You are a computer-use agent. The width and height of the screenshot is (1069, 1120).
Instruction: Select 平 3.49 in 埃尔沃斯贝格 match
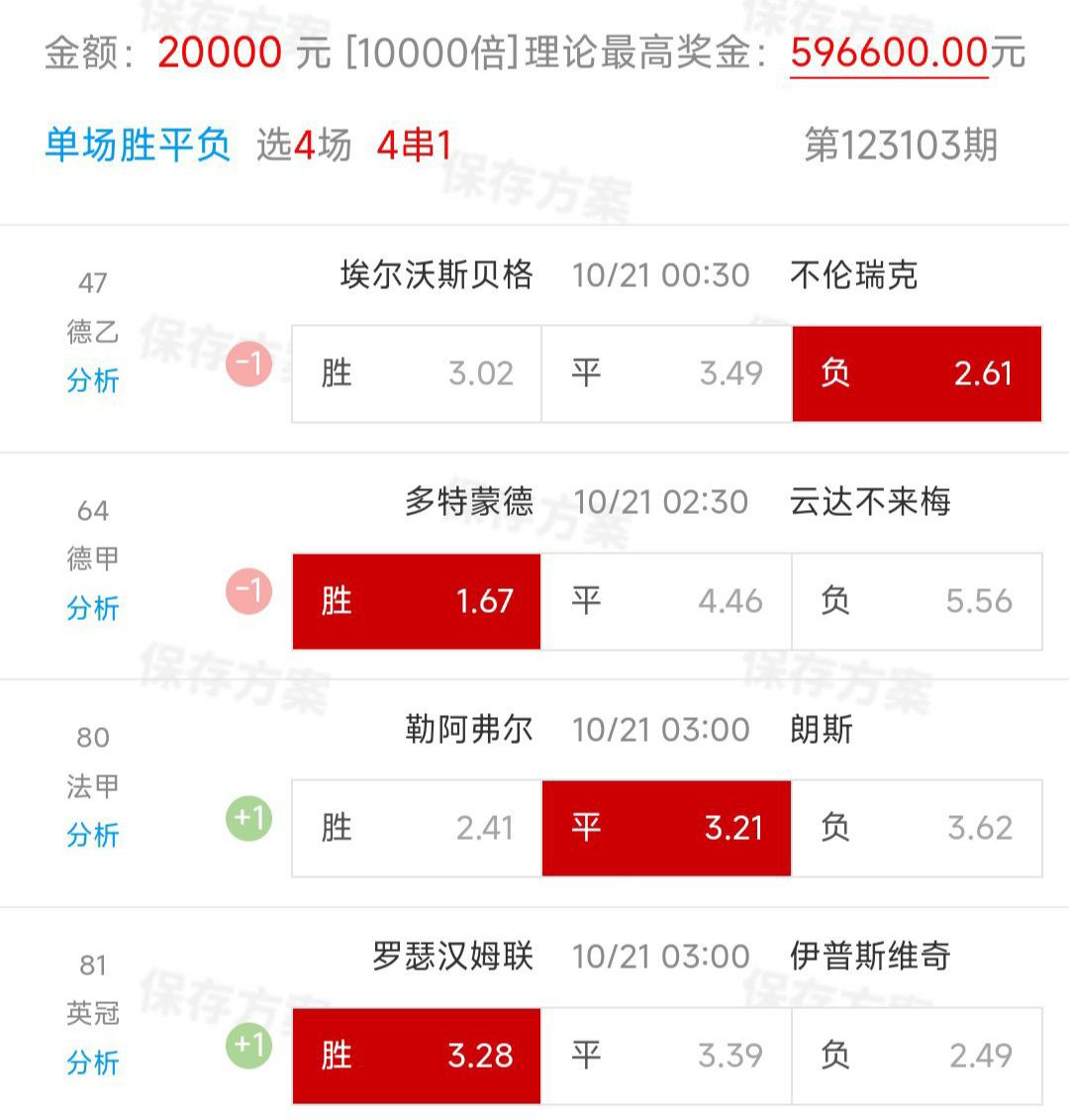666,373
